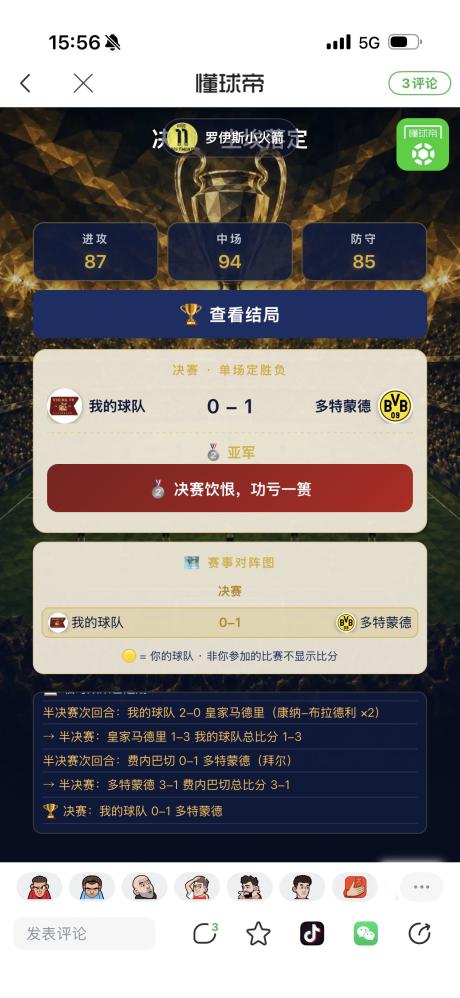Send the first emoji sticker reaction
The height and width of the screenshot is (998, 460).
pyautogui.click(x=39, y=887)
